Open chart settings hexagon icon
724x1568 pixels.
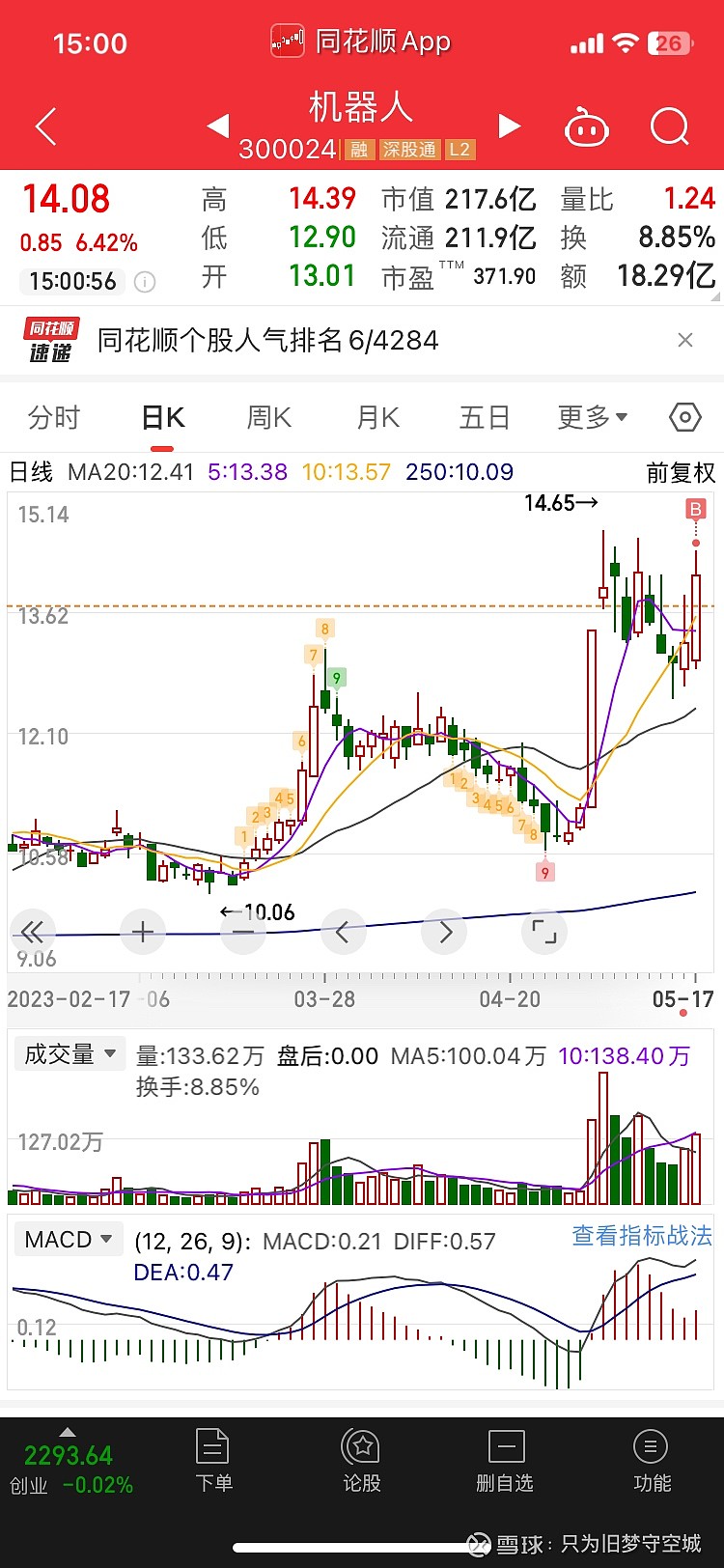point(684,417)
